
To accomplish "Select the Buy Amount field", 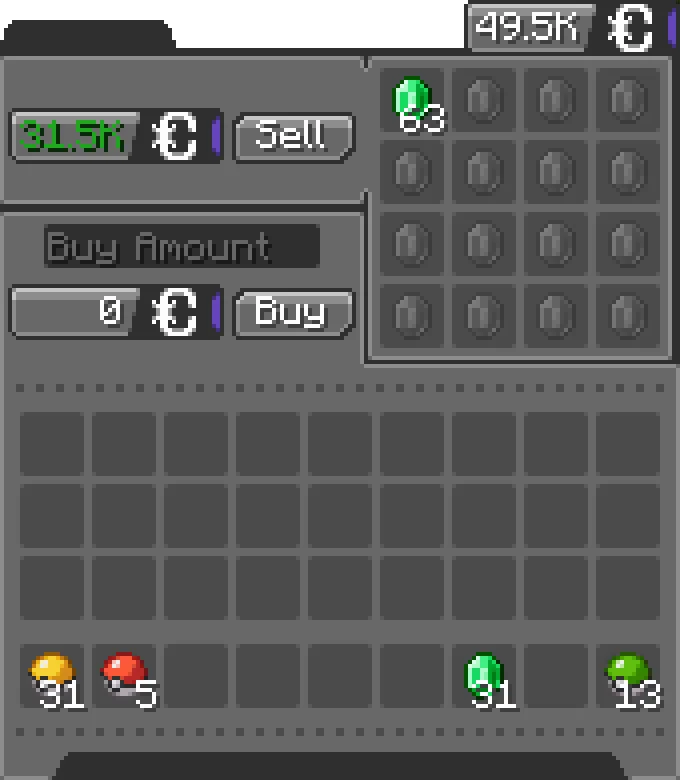I will tap(181, 246).
